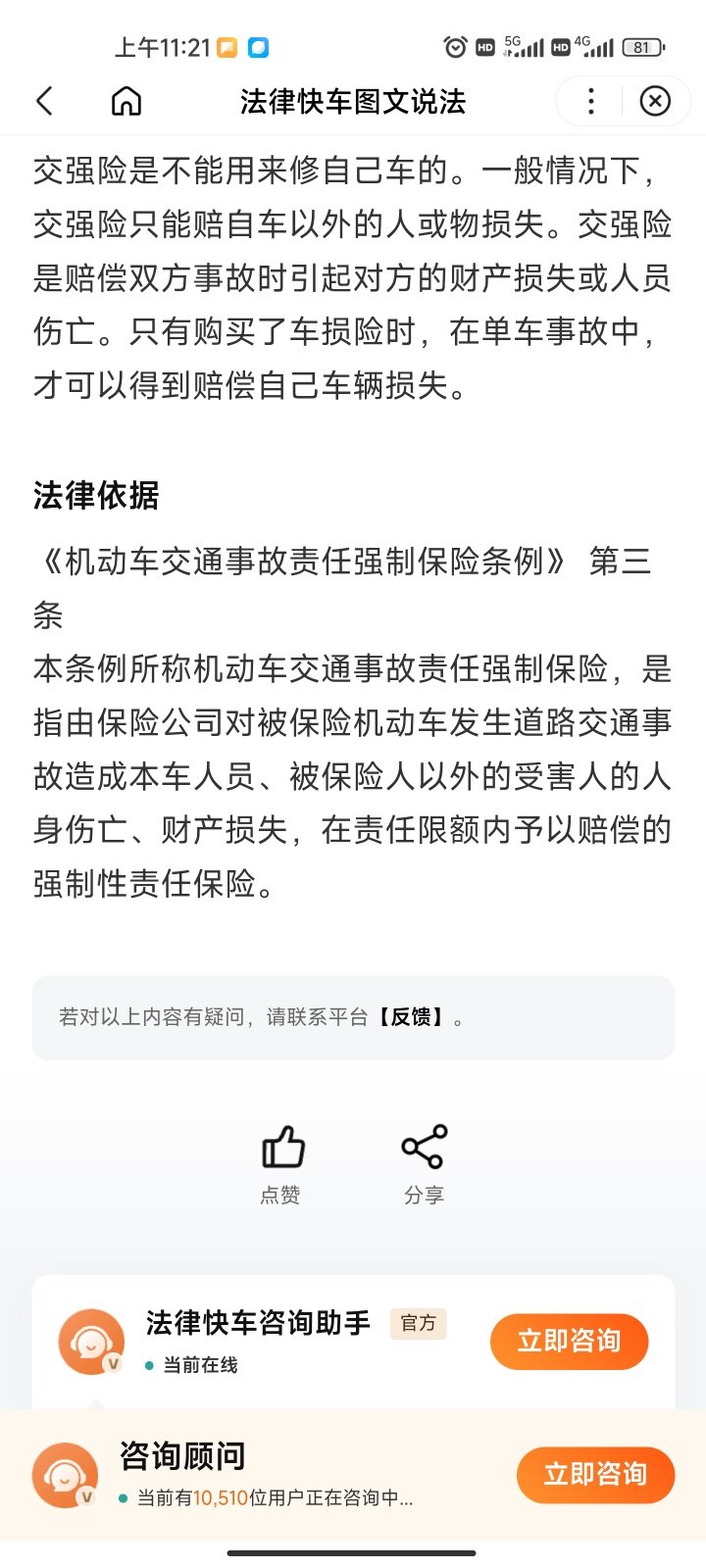Screen dimensions: 706x1568
Task: Share this article via 分享
Action: [x=424, y=1165]
